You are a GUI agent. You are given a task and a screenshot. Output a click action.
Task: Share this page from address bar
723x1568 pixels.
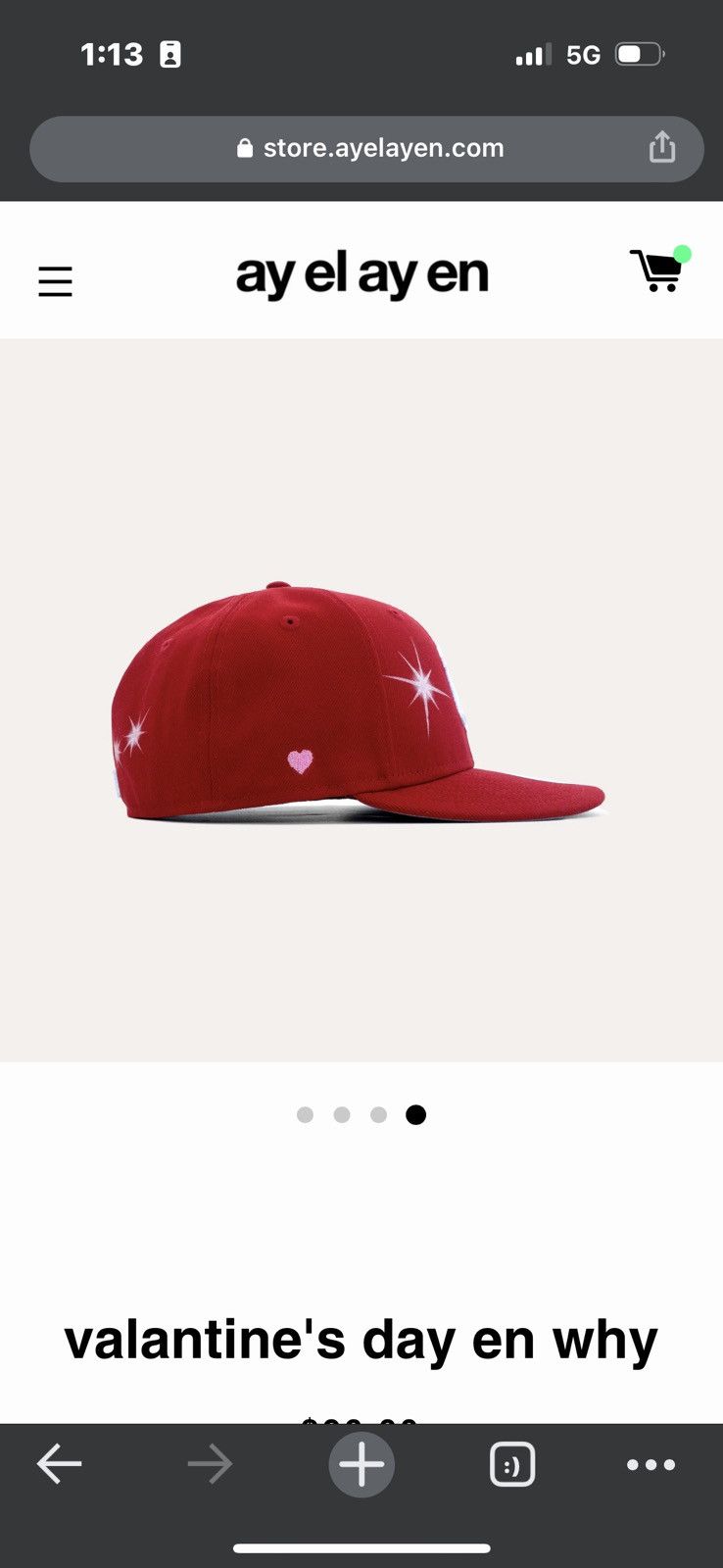point(662,147)
